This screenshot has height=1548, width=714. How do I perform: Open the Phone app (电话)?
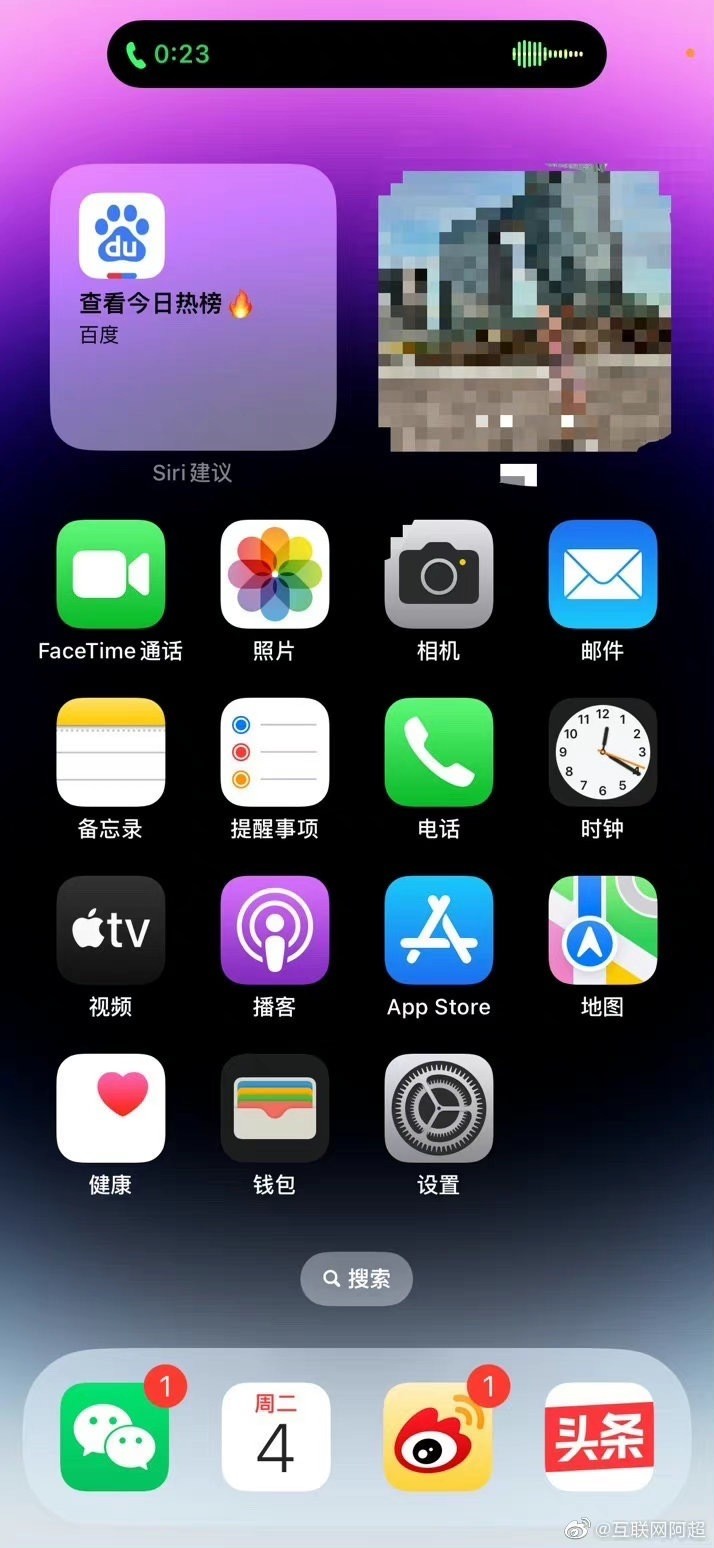coord(439,752)
